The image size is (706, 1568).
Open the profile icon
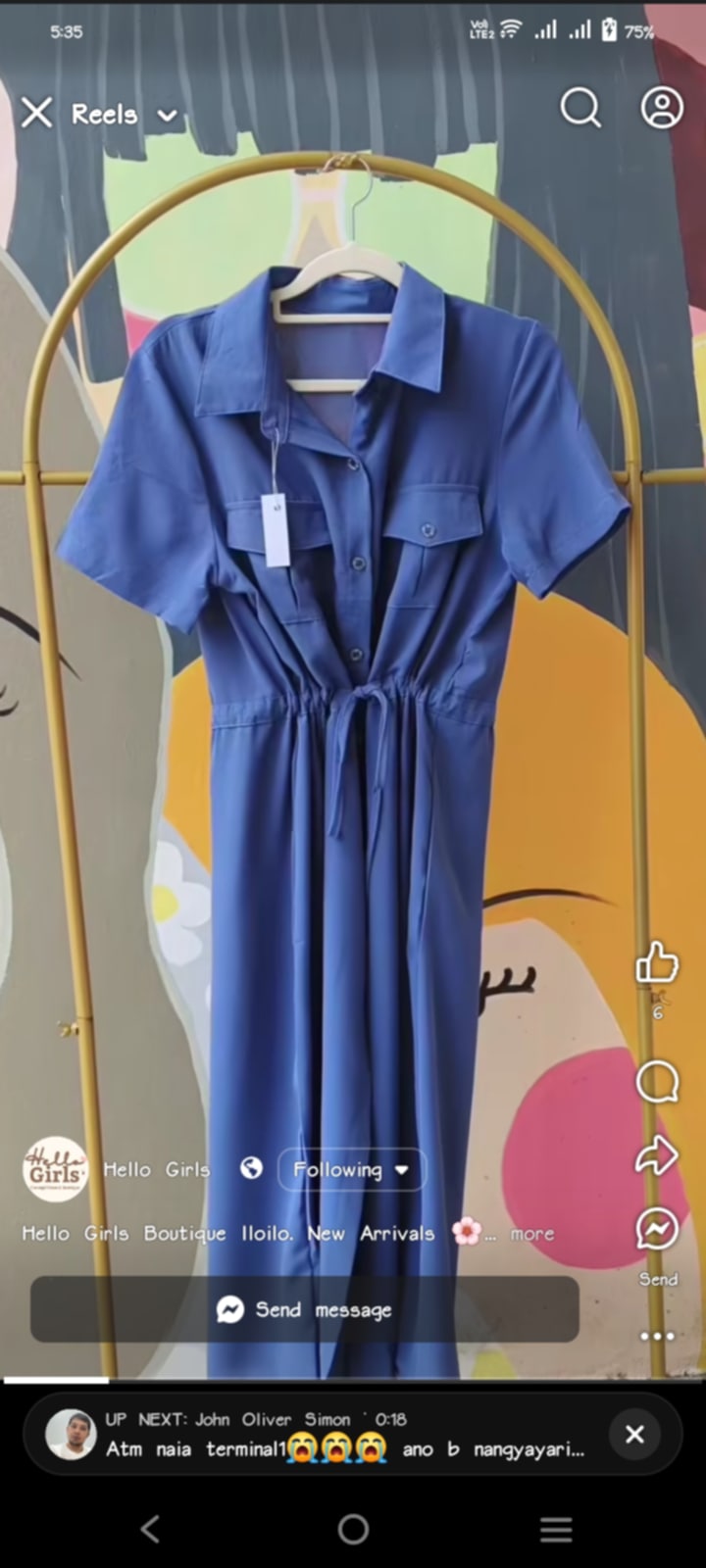pyautogui.click(x=662, y=108)
